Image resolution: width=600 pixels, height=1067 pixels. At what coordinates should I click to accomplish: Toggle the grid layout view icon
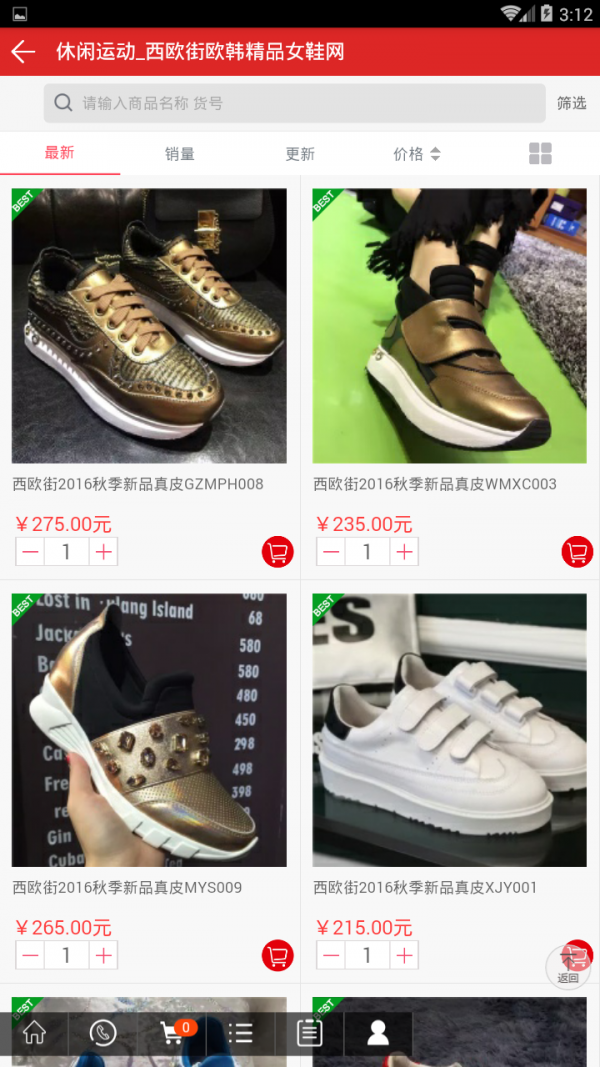tap(540, 154)
